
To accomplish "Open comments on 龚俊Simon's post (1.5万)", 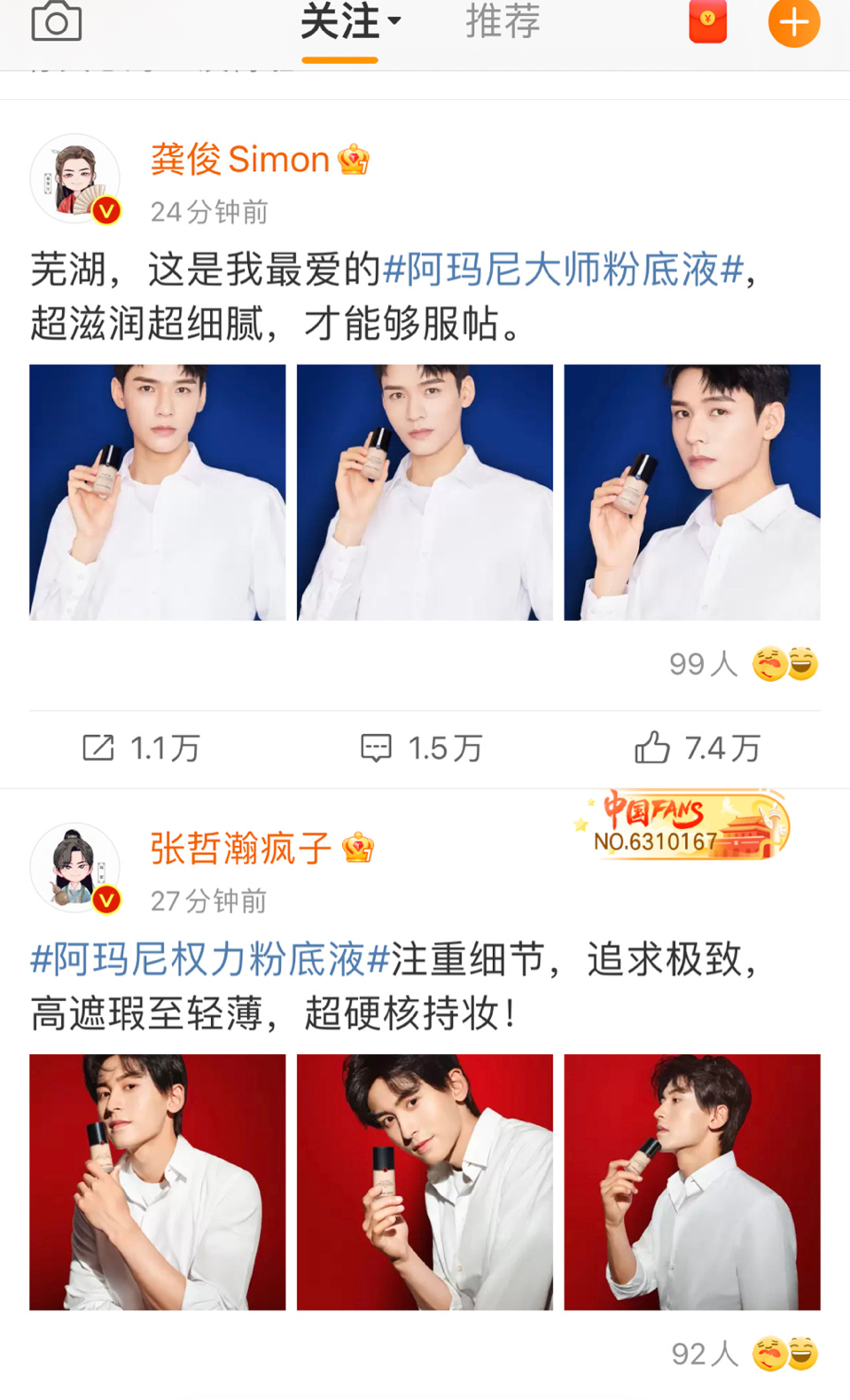I will pyautogui.click(x=422, y=748).
